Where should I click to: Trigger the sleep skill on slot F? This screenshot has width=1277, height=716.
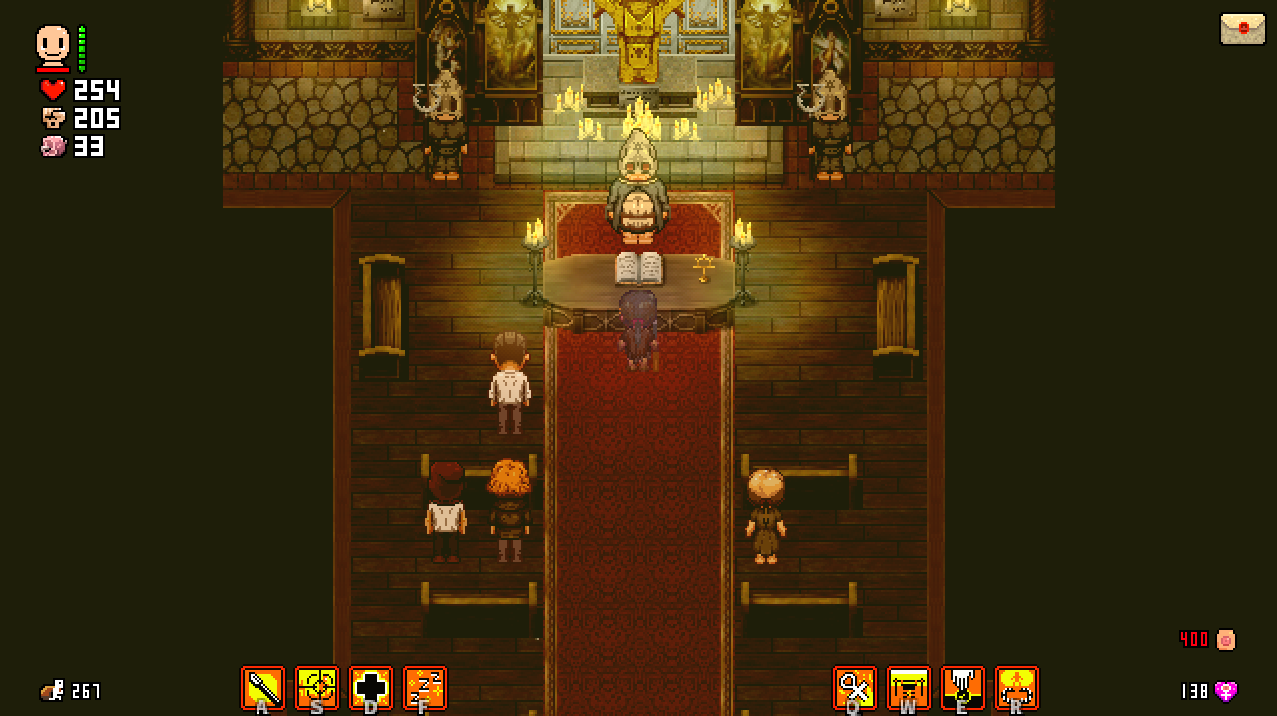pyautogui.click(x=425, y=687)
